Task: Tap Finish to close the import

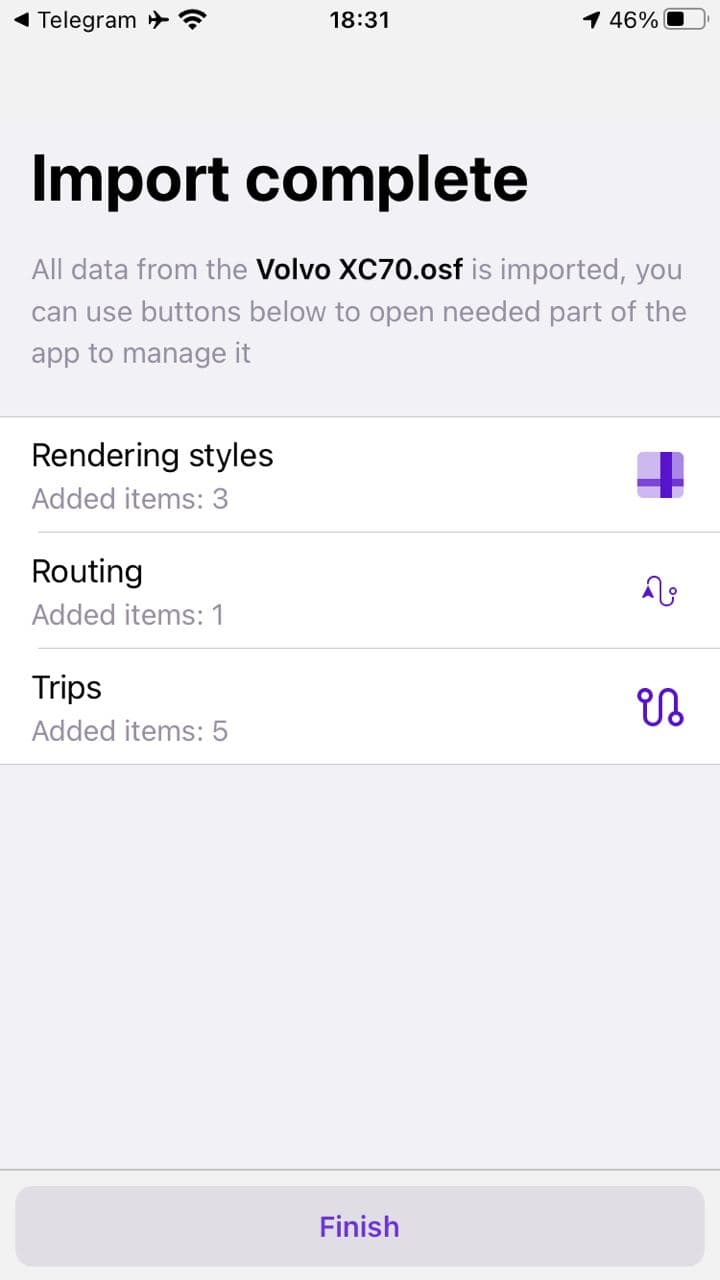Action: click(x=359, y=1227)
